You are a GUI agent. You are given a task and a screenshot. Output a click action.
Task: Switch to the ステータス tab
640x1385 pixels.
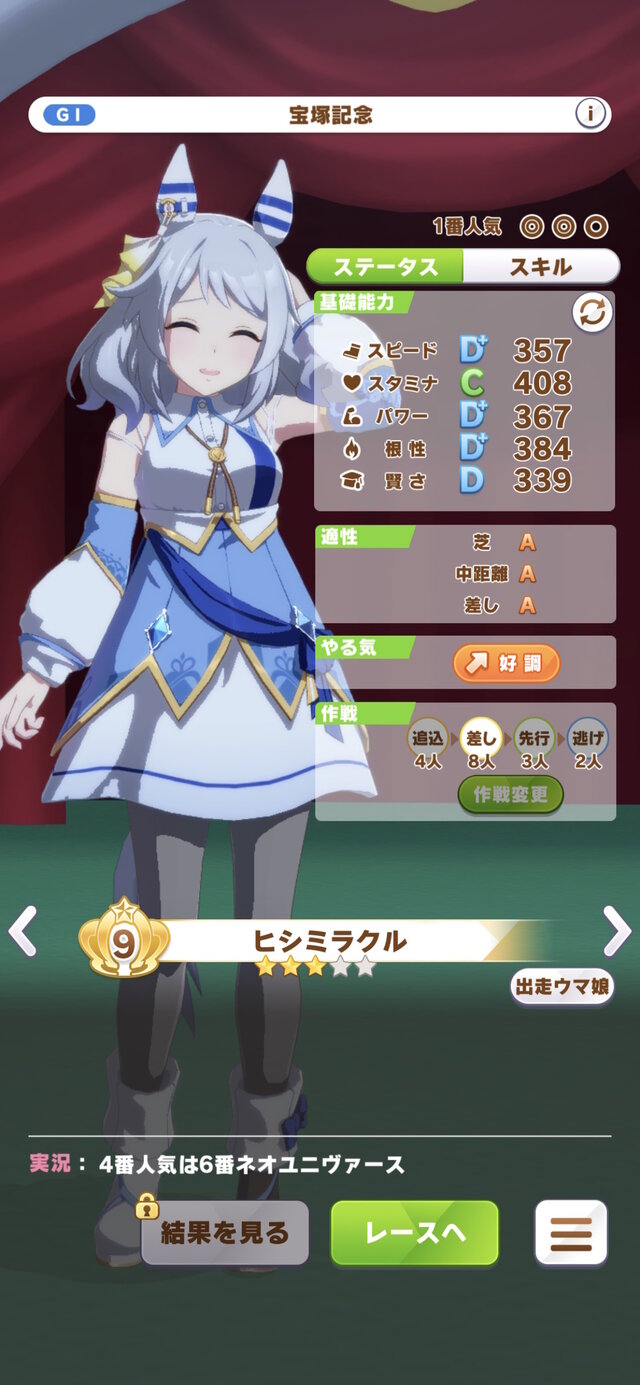(x=385, y=267)
